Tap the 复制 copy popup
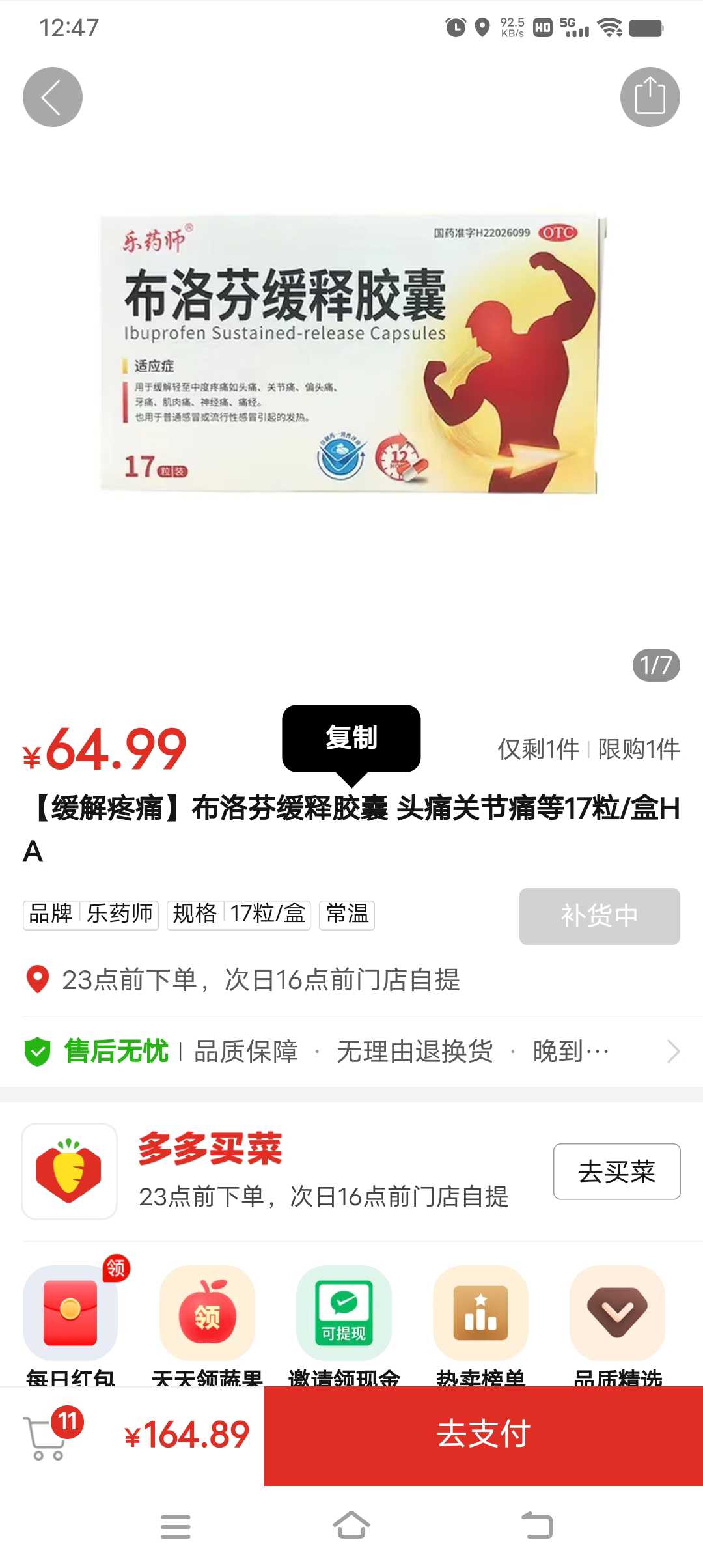 click(351, 738)
